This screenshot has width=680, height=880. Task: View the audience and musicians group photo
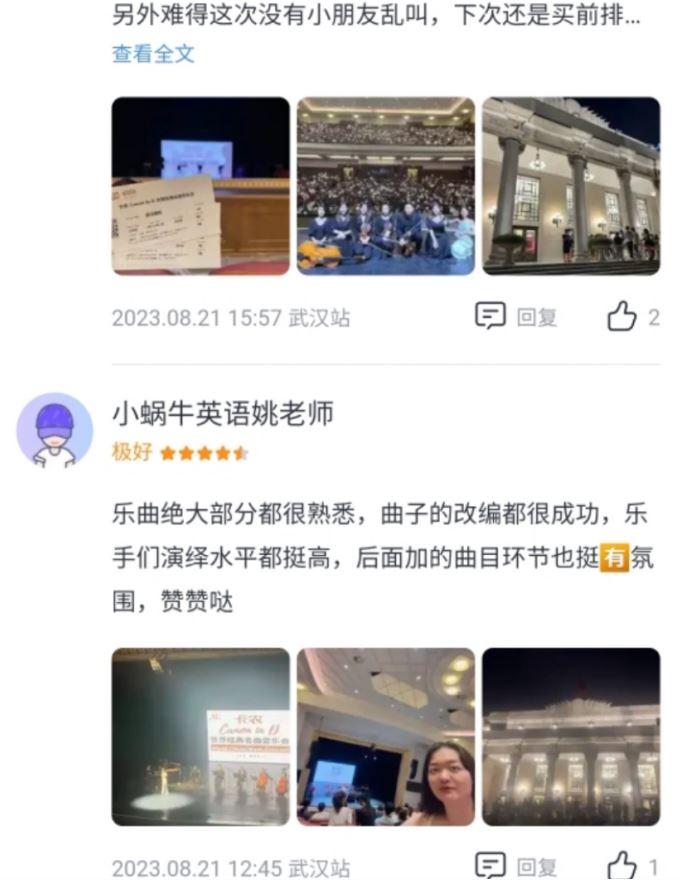pos(385,186)
